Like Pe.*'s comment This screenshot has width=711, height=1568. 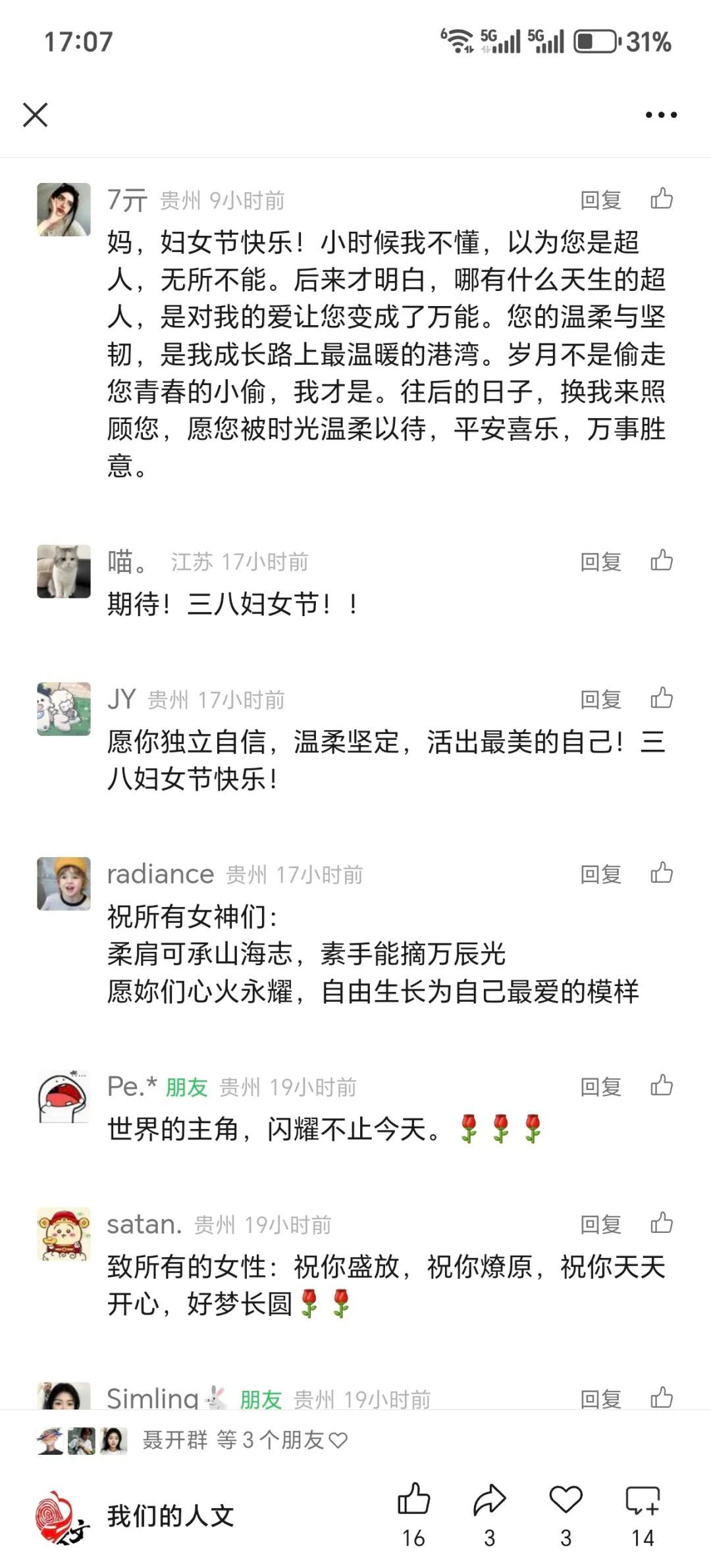pyautogui.click(x=662, y=1086)
